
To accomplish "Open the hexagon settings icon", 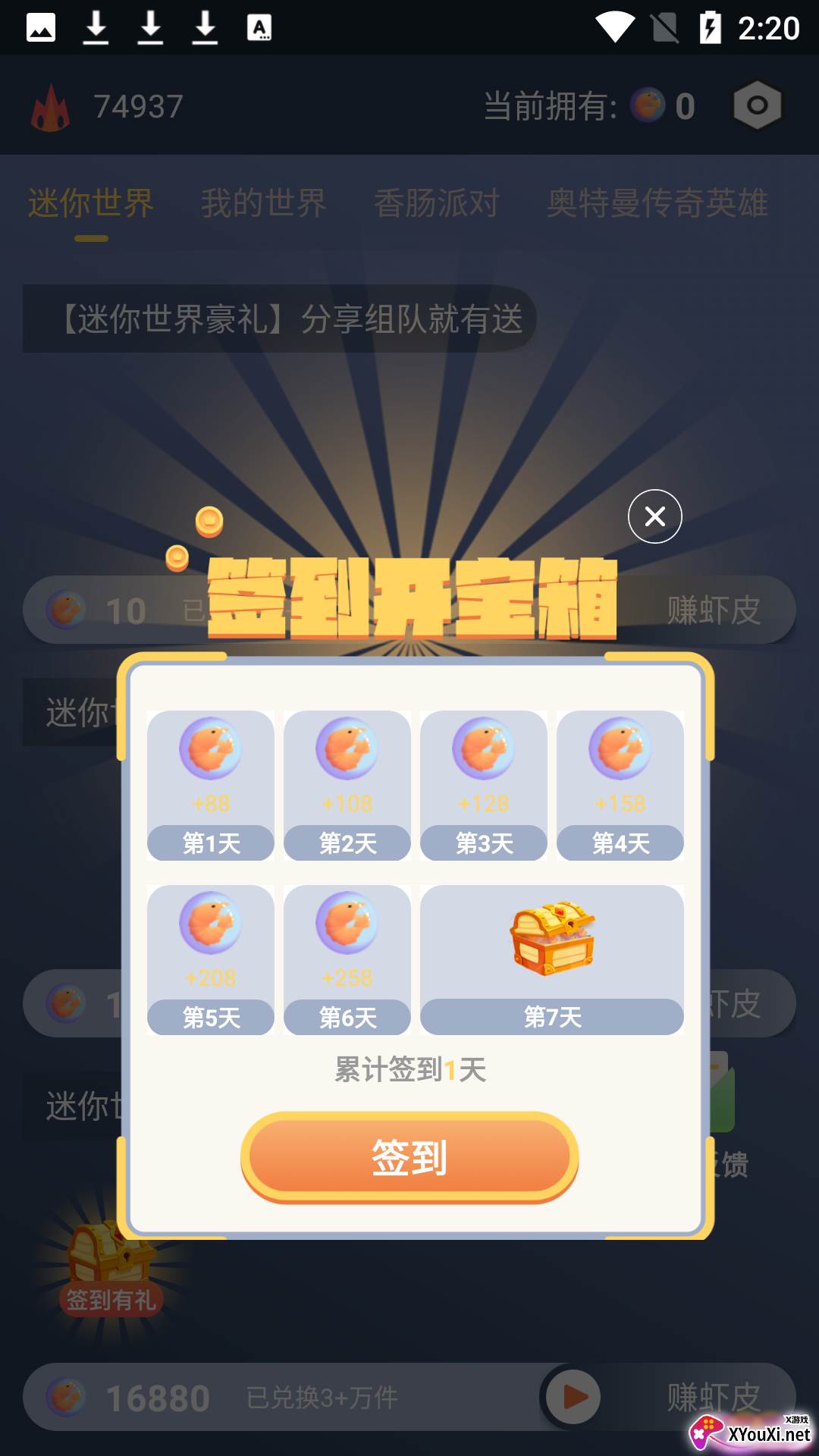I will (757, 105).
